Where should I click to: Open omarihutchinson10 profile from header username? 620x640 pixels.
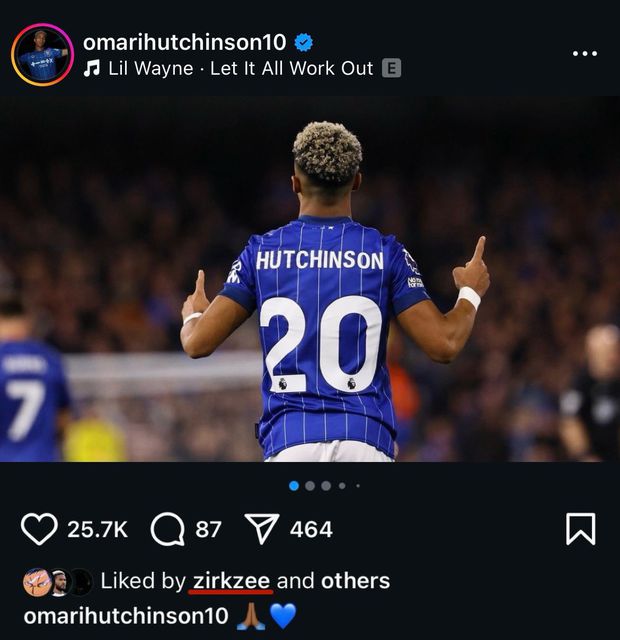pos(184,42)
